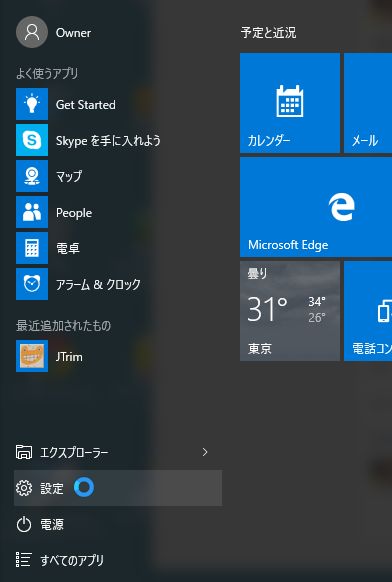The width and height of the screenshot is (392, 582).
Task: Launch the Microsoft Edge tile
Action: [x=316, y=207]
